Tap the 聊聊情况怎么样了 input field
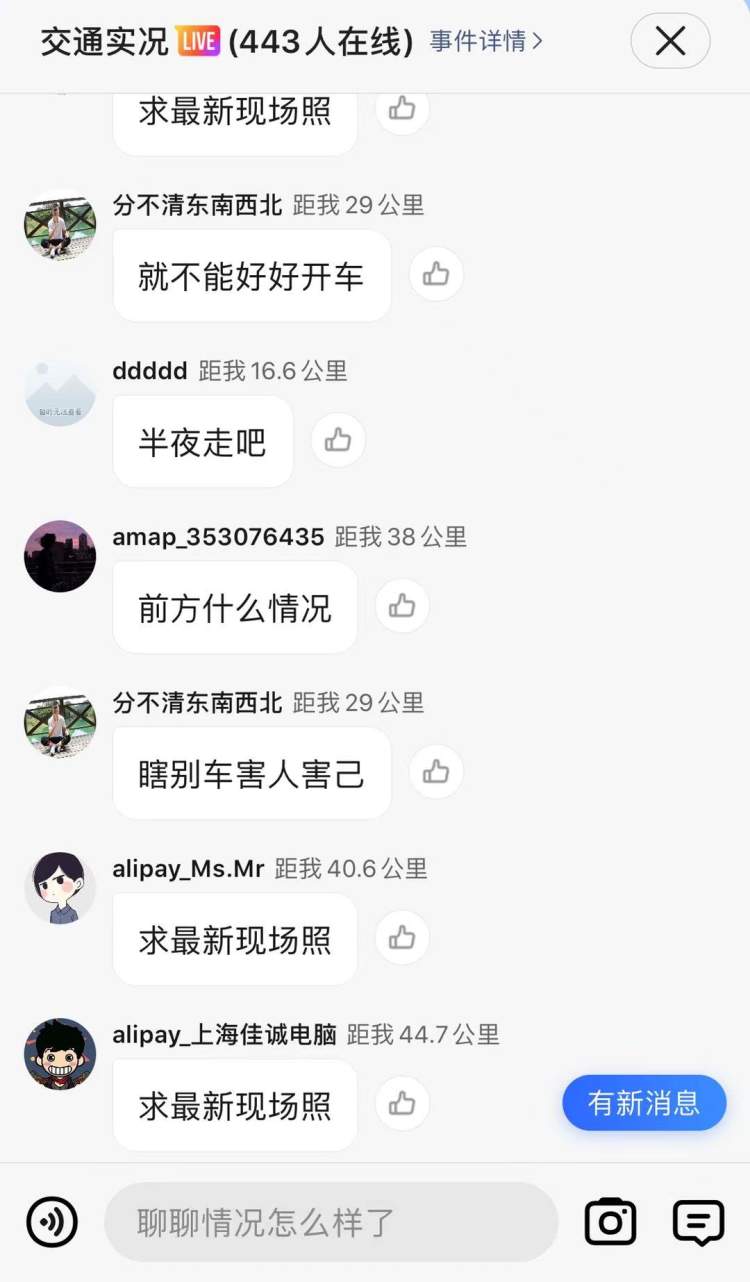The height and width of the screenshot is (1282, 750). [x=330, y=1222]
